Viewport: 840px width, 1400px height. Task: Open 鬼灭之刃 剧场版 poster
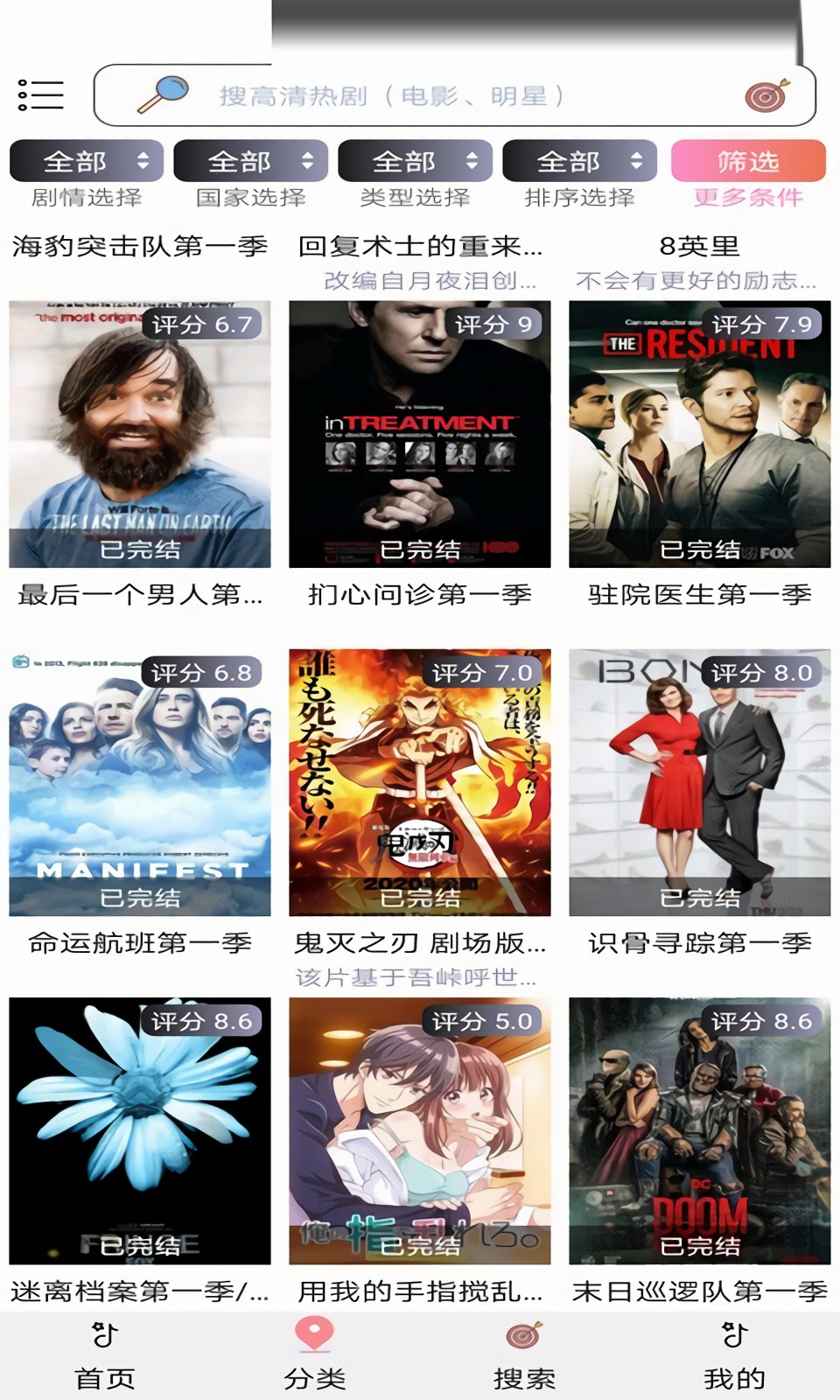point(420,782)
